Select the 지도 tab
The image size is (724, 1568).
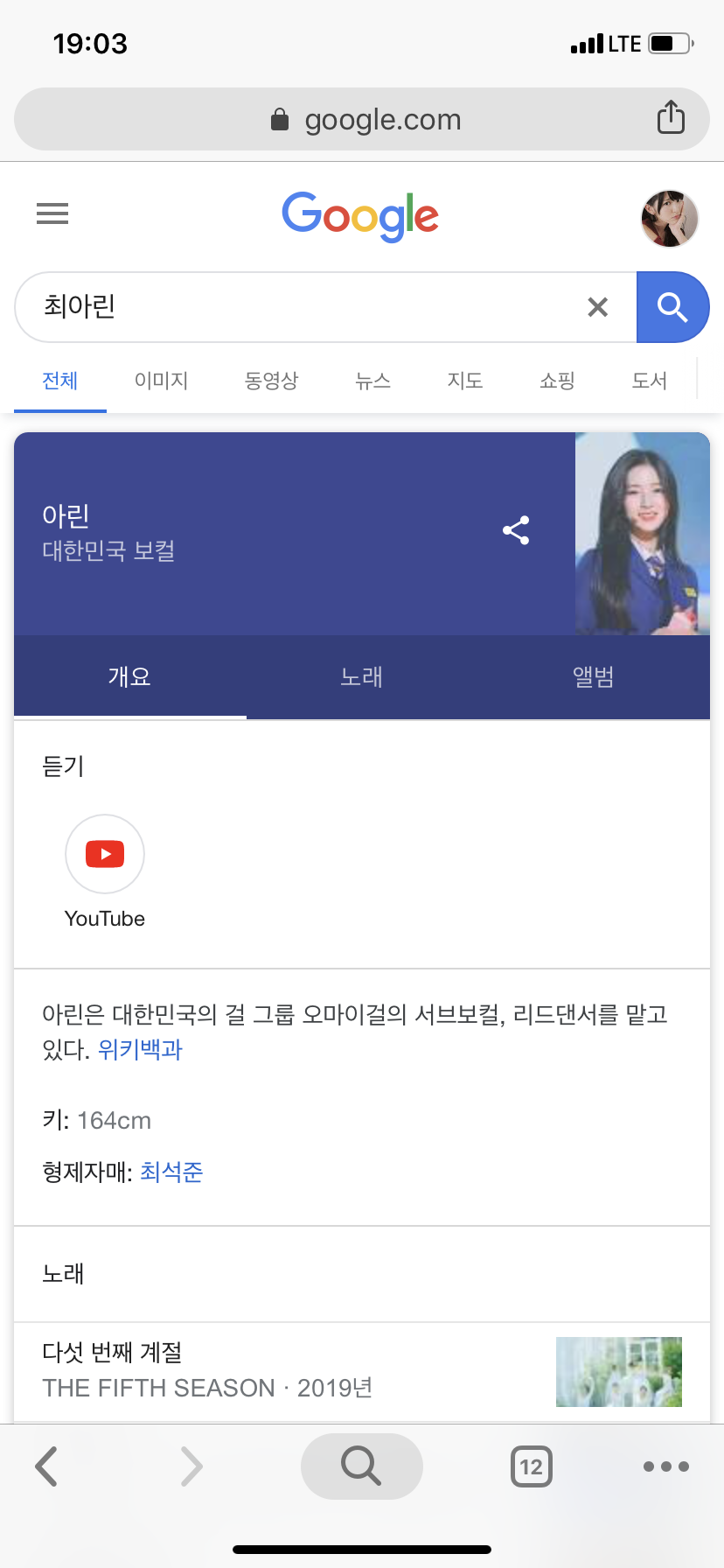pyautogui.click(x=464, y=381)
